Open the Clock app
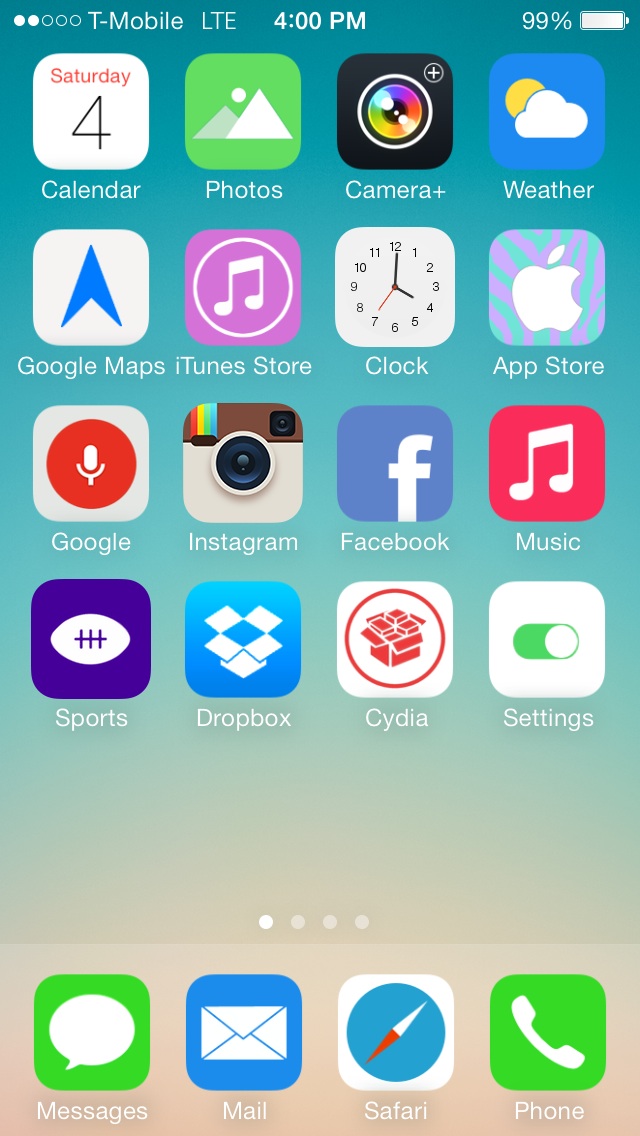 395,288
